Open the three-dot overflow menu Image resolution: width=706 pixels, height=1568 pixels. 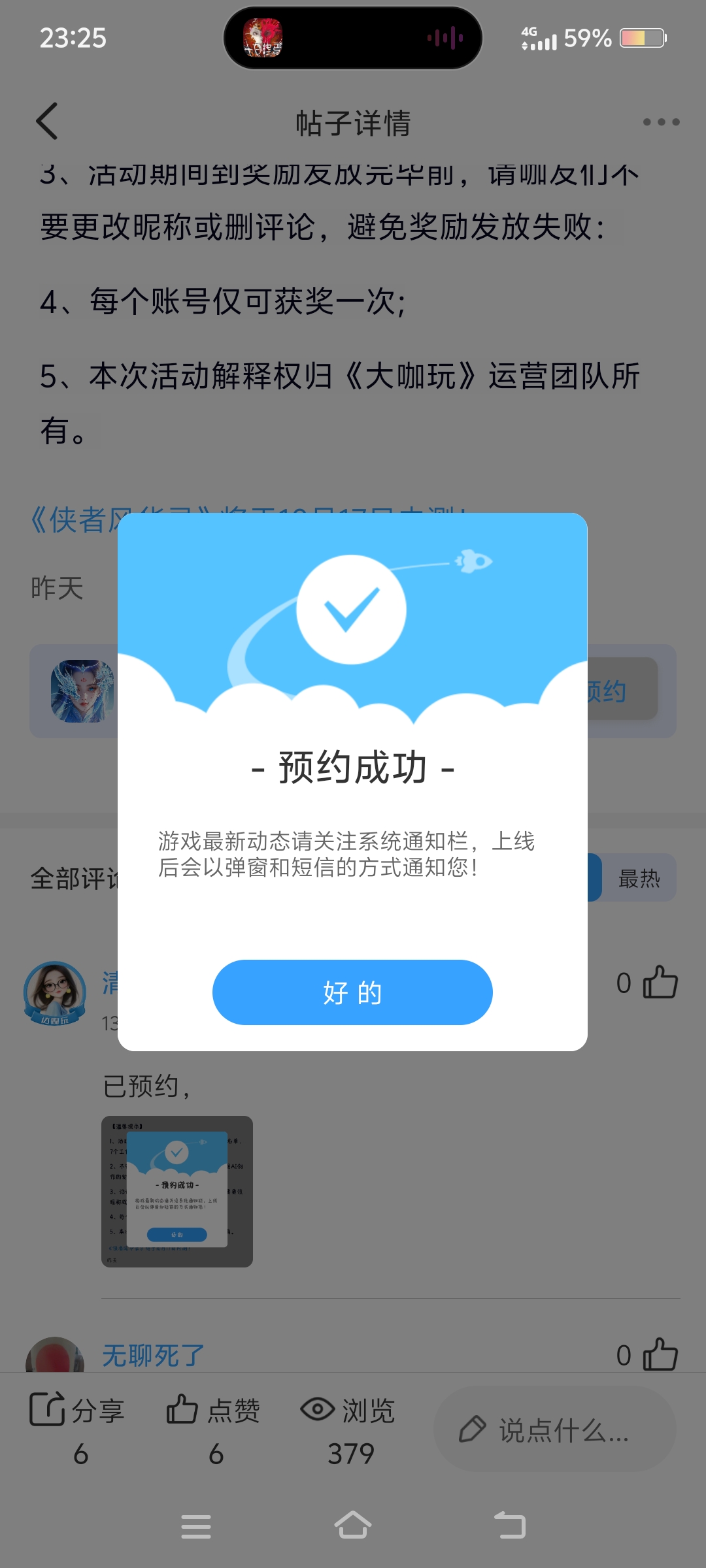pyautogui.click(x=660, y=122)
